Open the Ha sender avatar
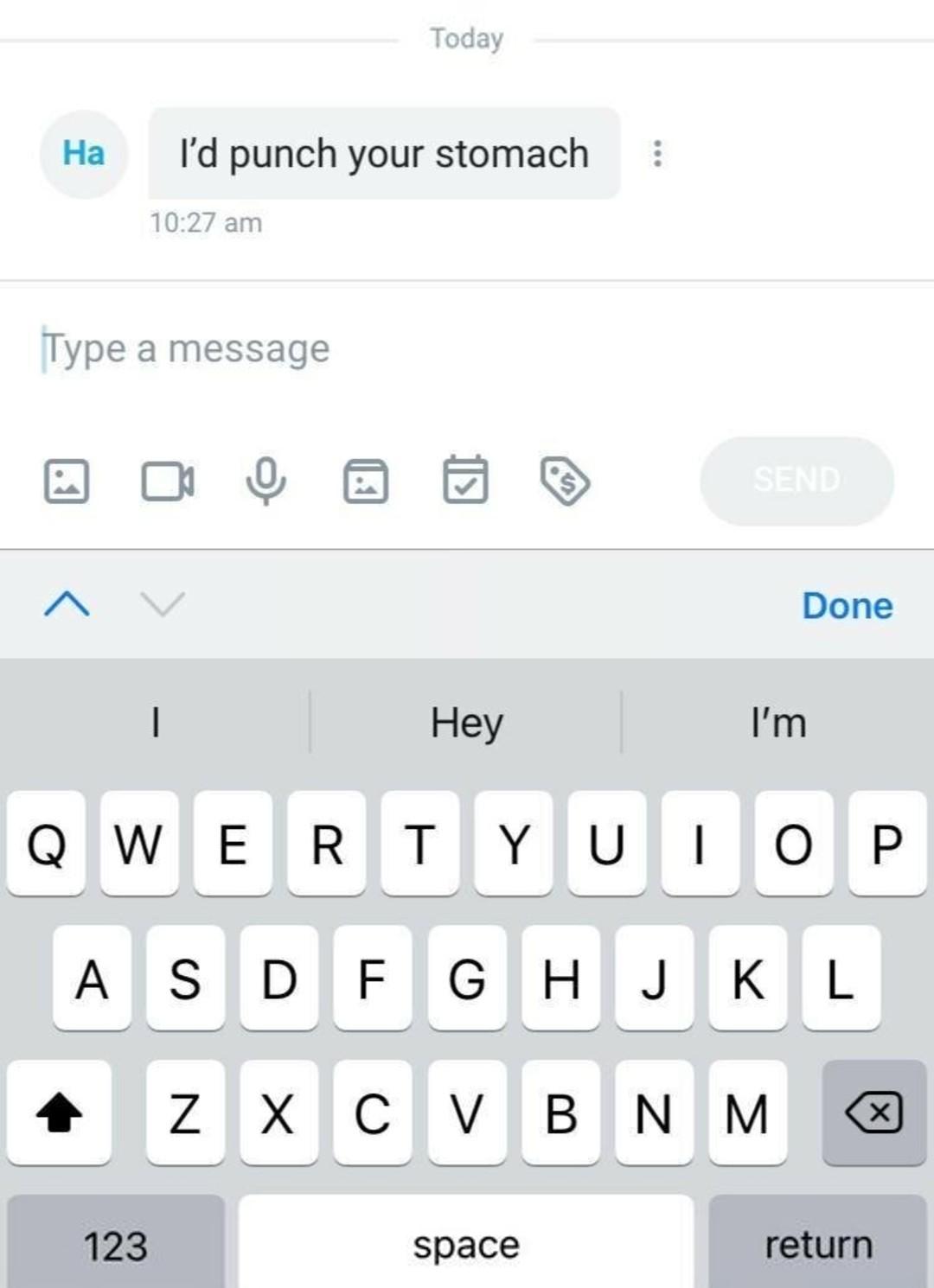Viewport: 934px width, 1288px height. (84, 154)
